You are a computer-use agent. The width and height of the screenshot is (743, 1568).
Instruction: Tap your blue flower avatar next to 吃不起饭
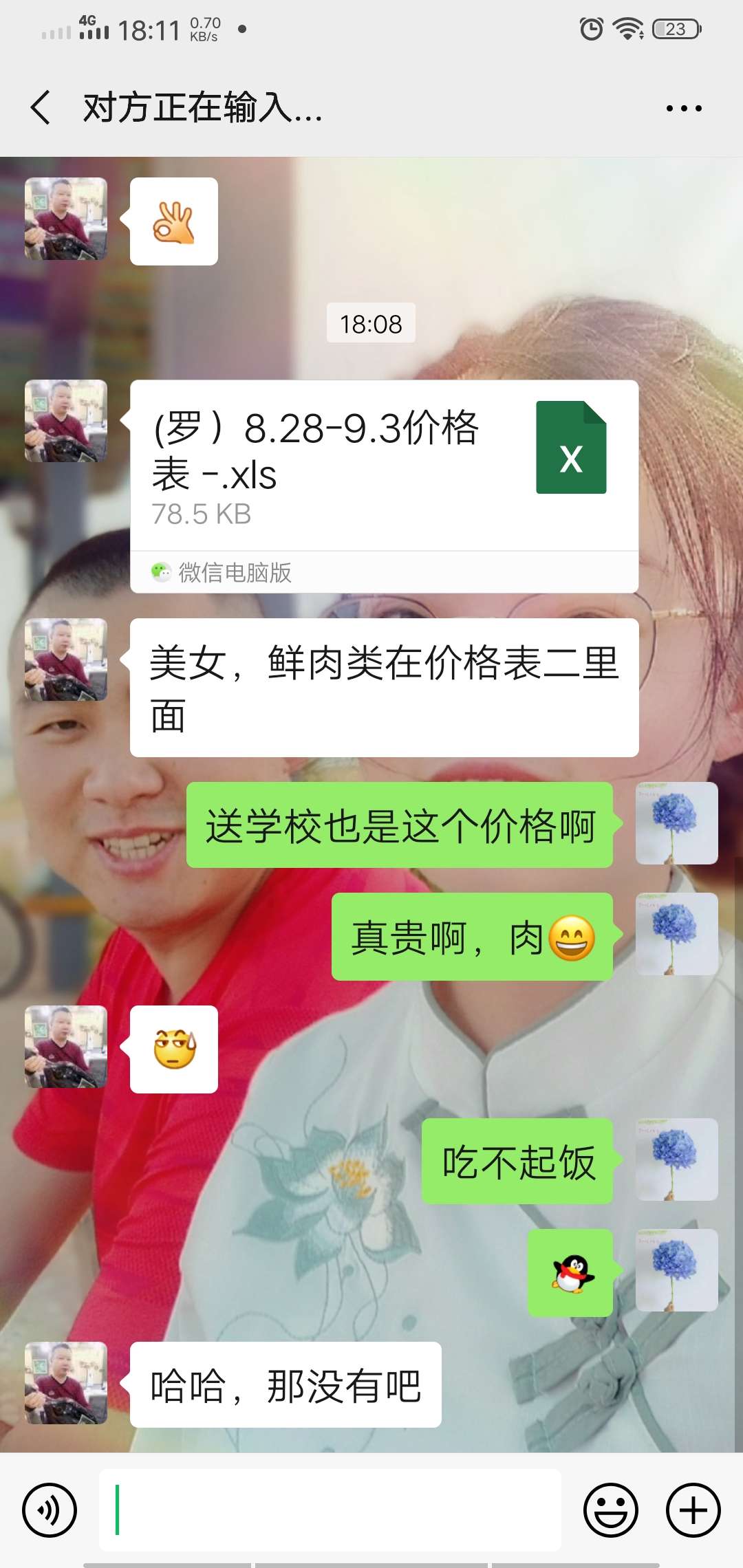[676, 1159]
